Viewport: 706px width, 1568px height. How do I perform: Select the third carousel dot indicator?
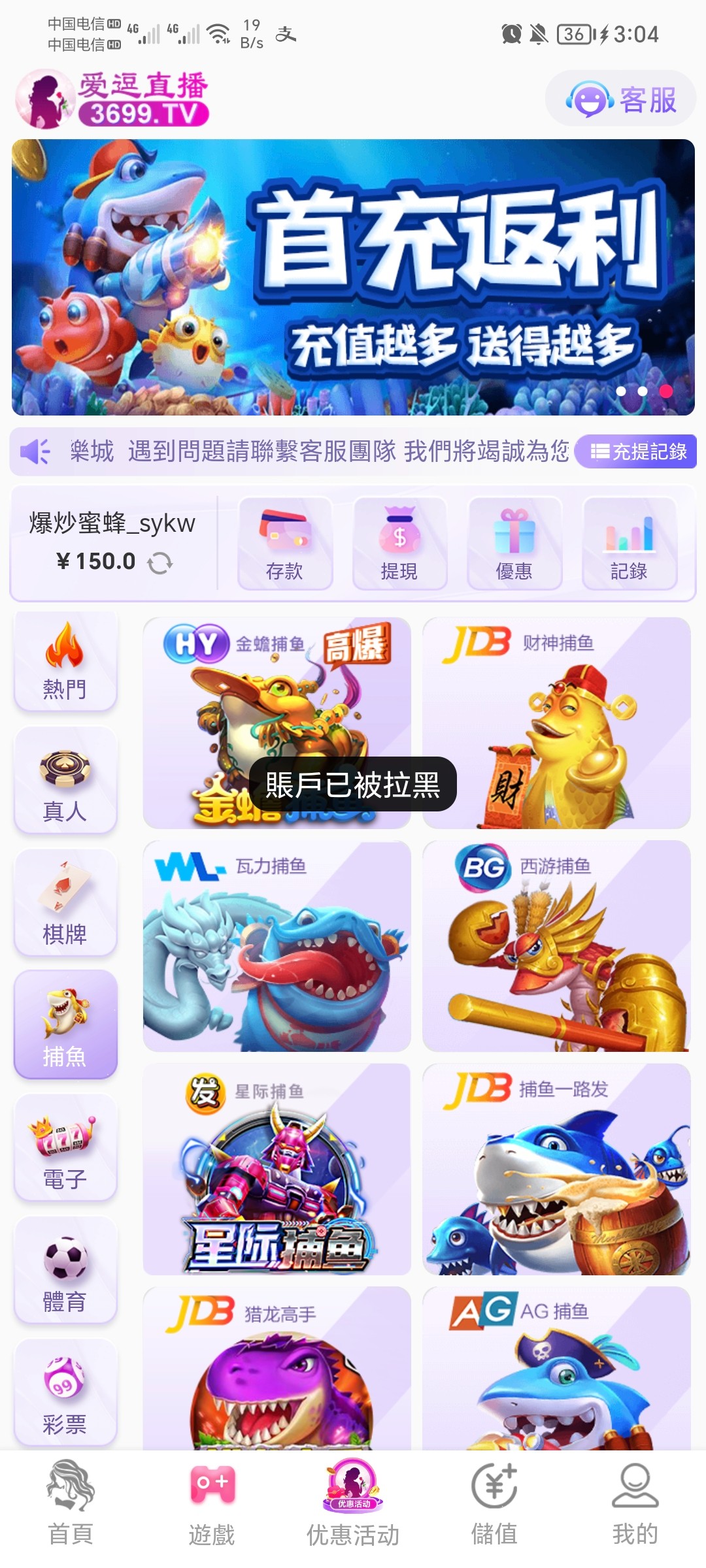666,390
